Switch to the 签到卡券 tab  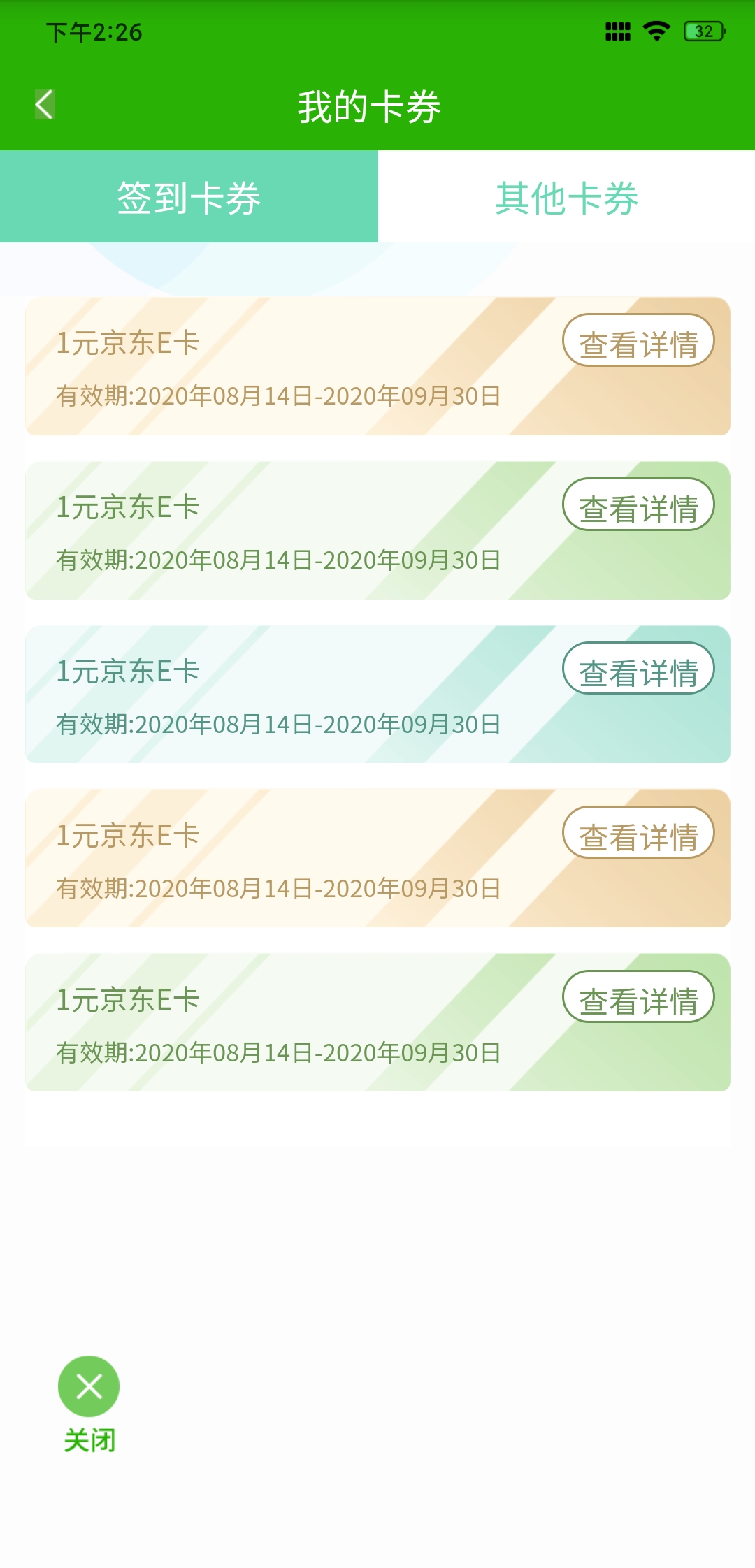pos(189,197)
